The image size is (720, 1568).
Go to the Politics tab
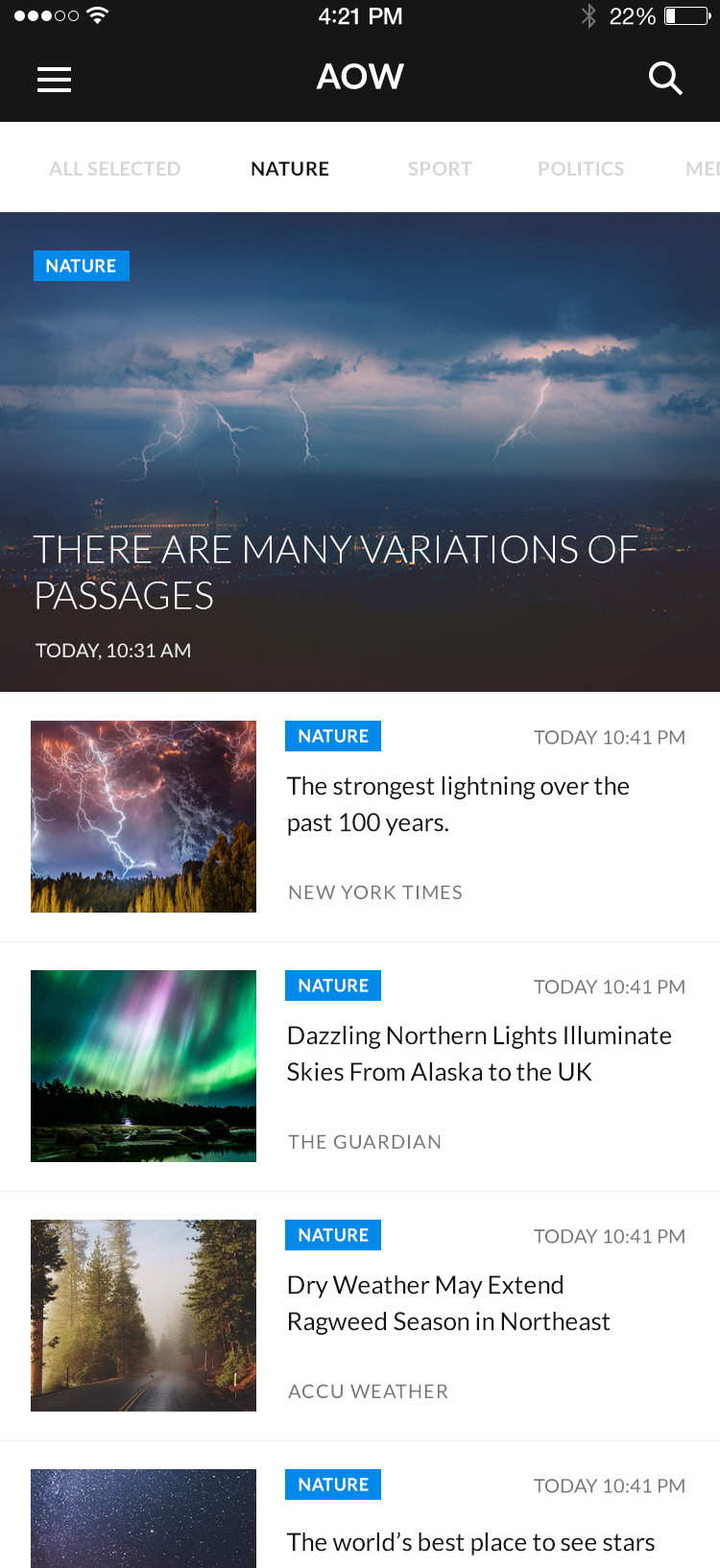[581, 169]
